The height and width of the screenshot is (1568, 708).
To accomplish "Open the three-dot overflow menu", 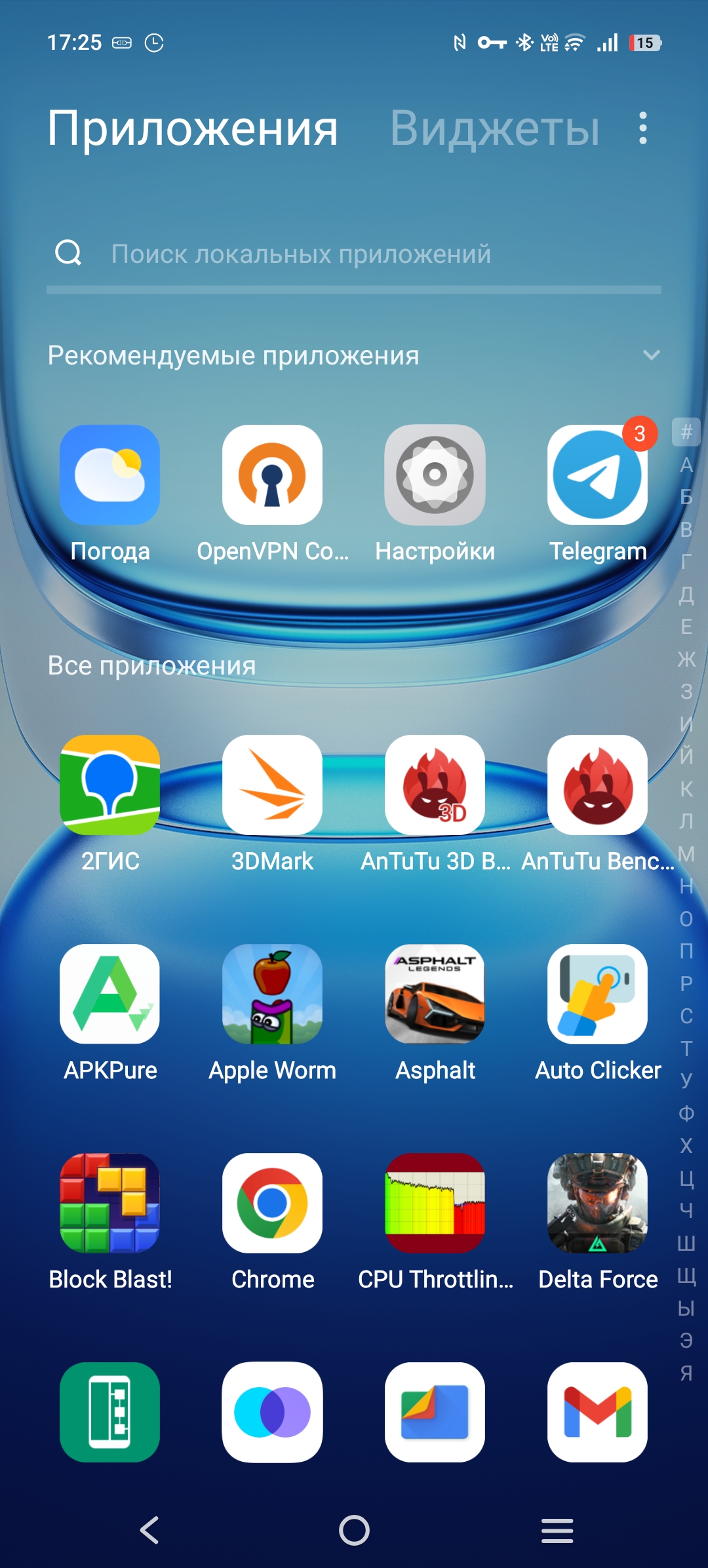I will click(x=643, y=128).
